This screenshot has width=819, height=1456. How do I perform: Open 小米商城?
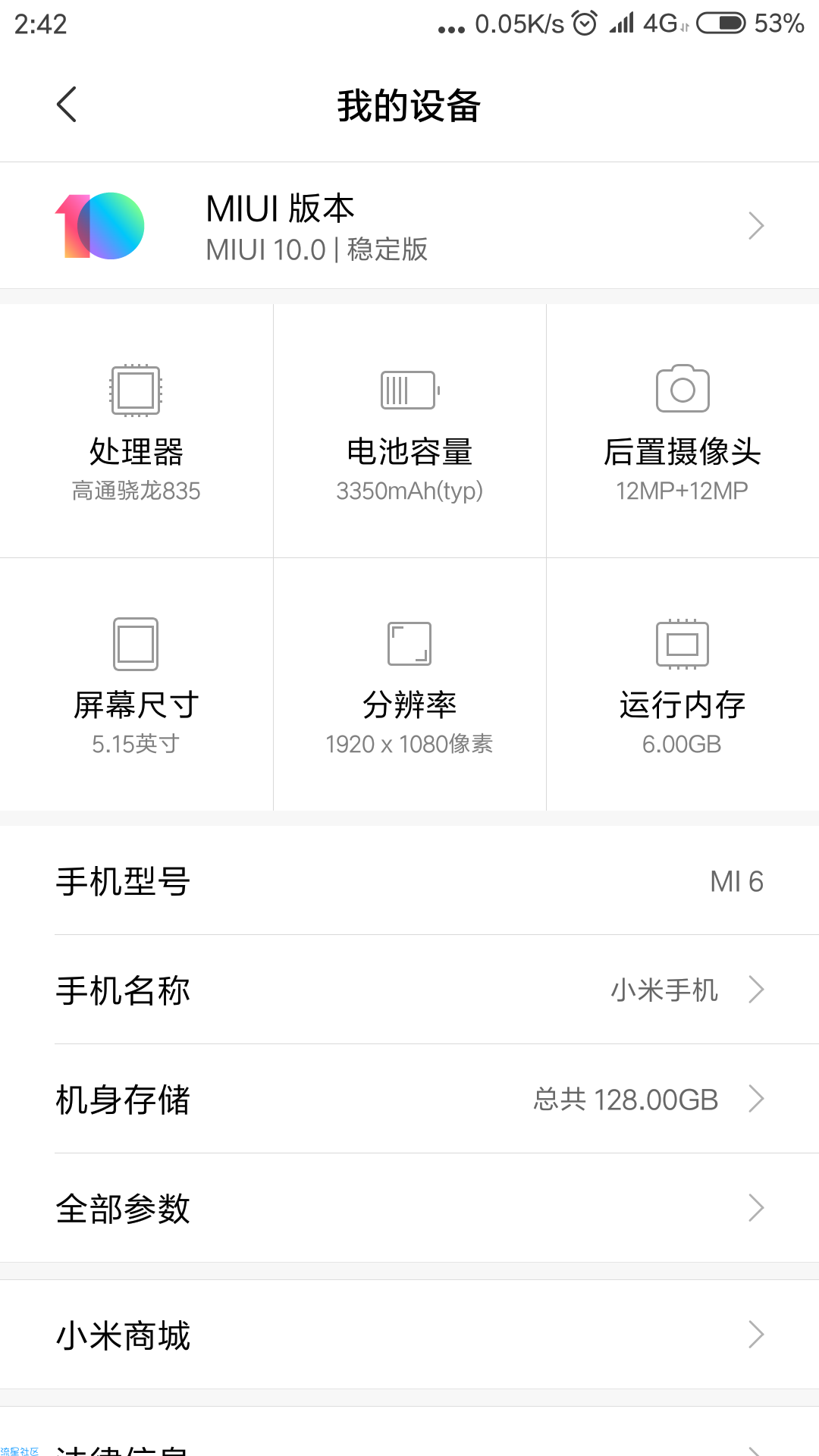click(x=409, y=1335)
